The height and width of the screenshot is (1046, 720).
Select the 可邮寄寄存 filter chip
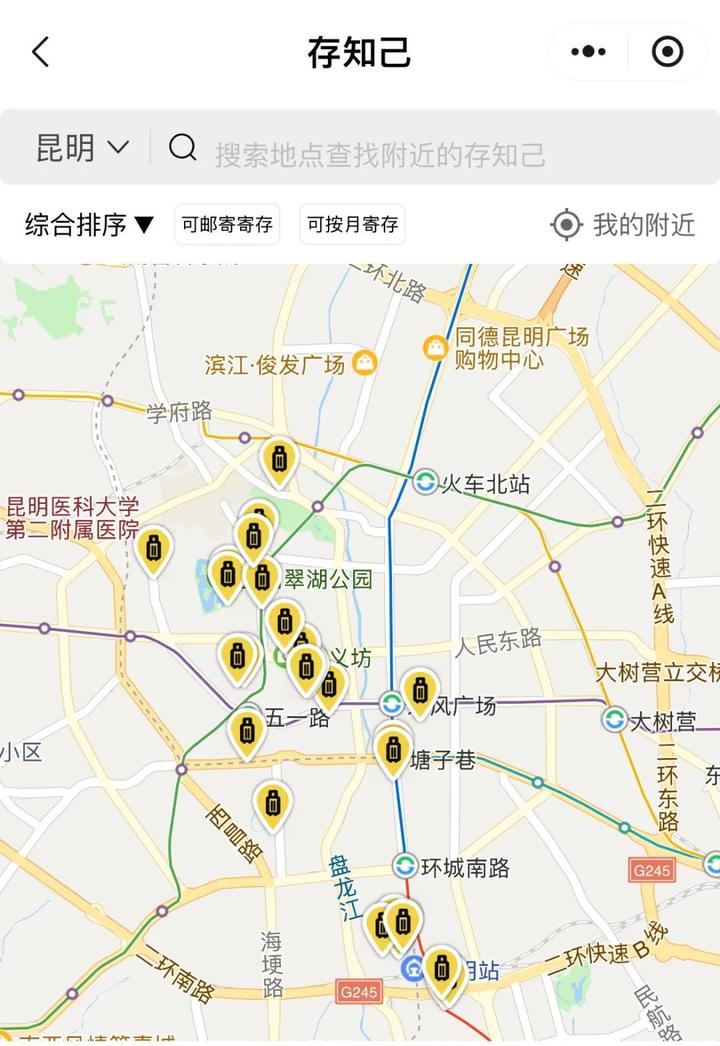(x=227, y=225)
